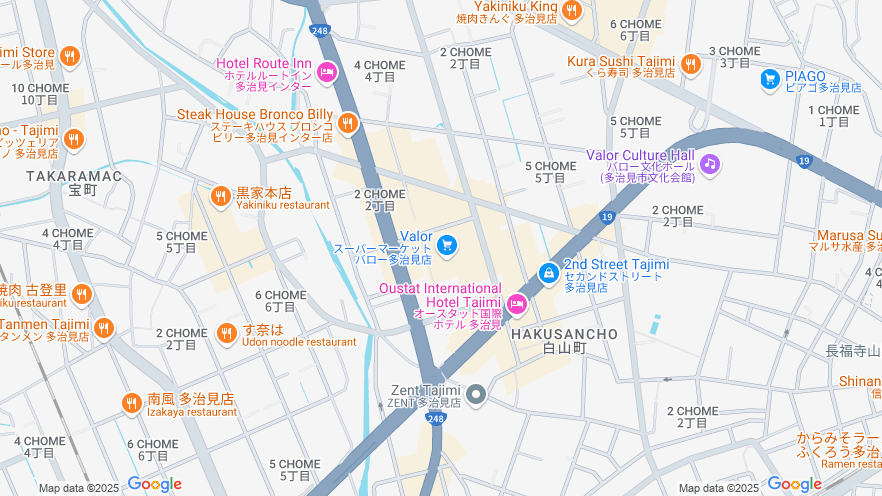The image size is (882, 496).
Task: Select the Steak House Bronco Billy pin
Action: [347, 123]
